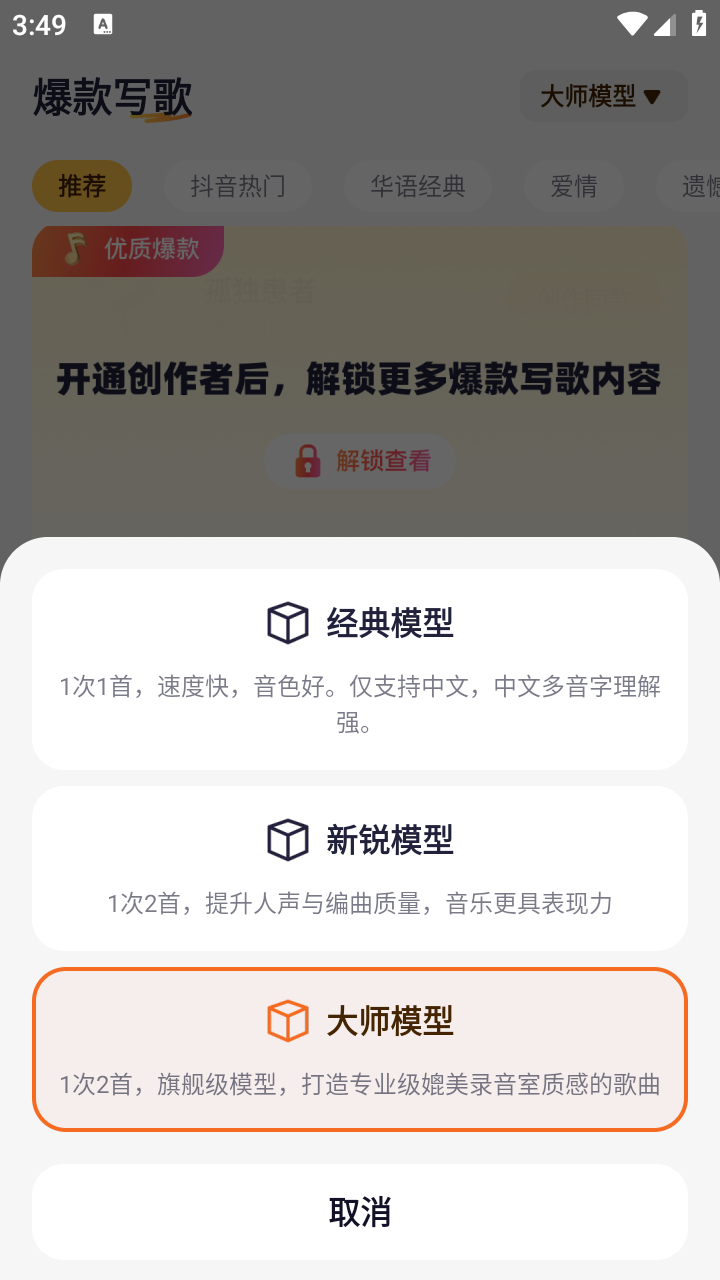The height and width of the screenshot is (1280, 720).
Task: Tap 取消 to dismiss the model dialog
Action: pos(360,1211)
